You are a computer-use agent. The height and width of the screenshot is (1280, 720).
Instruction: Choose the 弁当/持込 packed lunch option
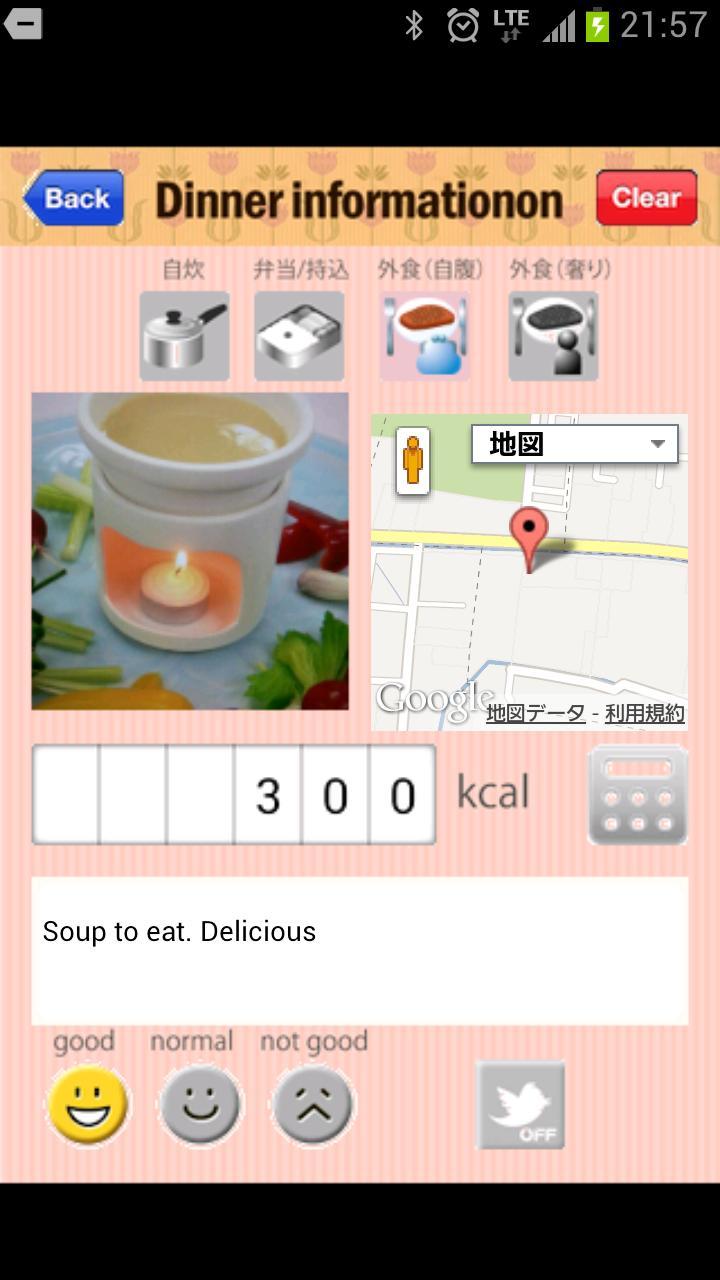point(299,336)
